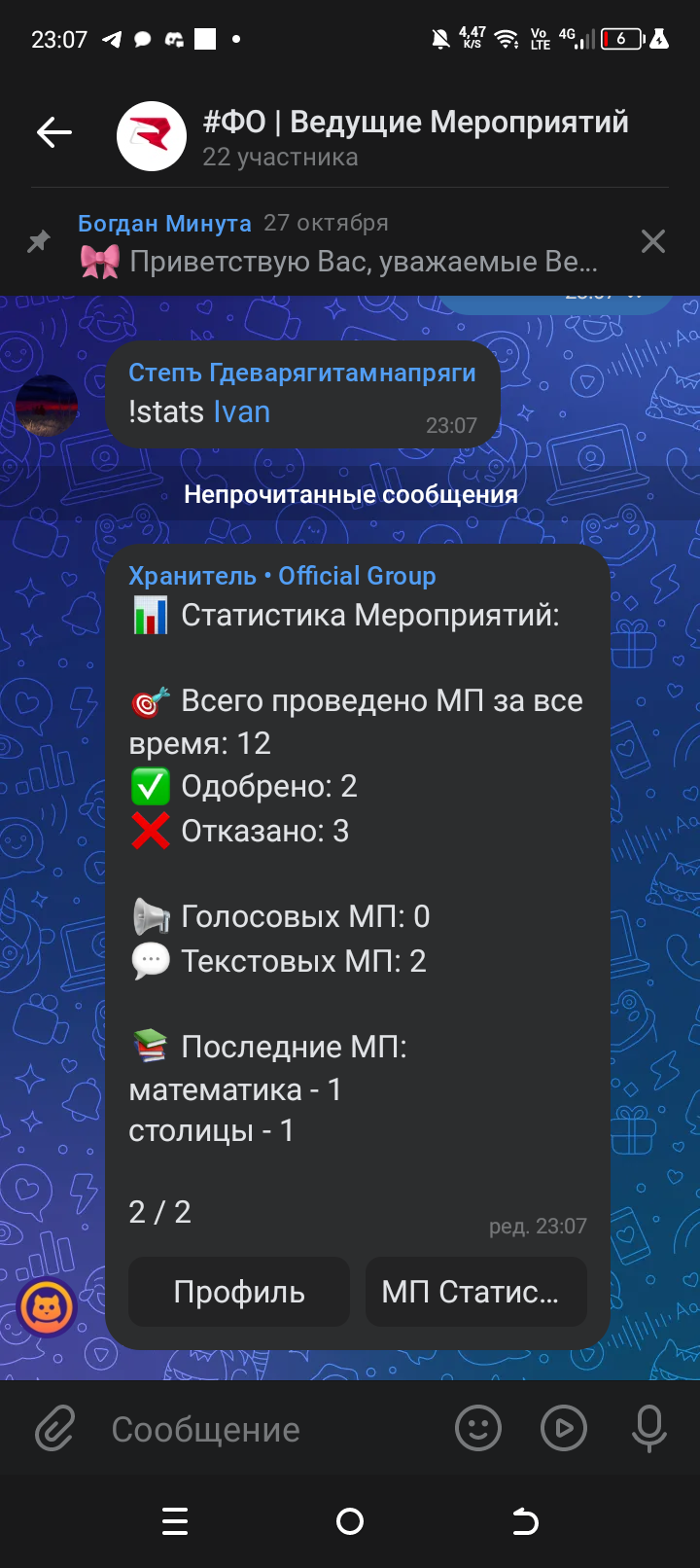Open the cat avatar of Хранитель
Screen dimensions: 700x1568
coord(46,1308)
